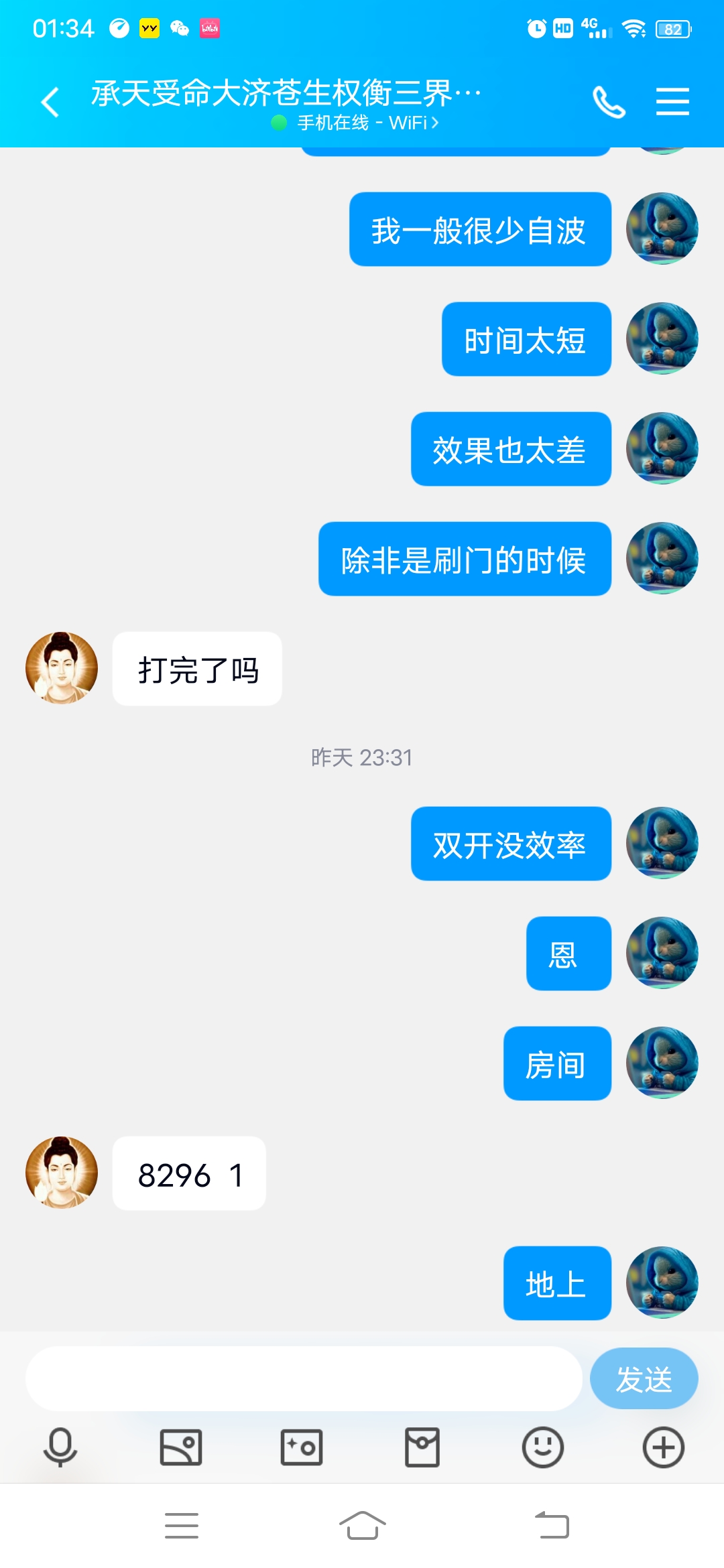Open the camera to take a photo
Image resolution: width=724 pixels, height=1568 pixels.
tap(302, 1447)
